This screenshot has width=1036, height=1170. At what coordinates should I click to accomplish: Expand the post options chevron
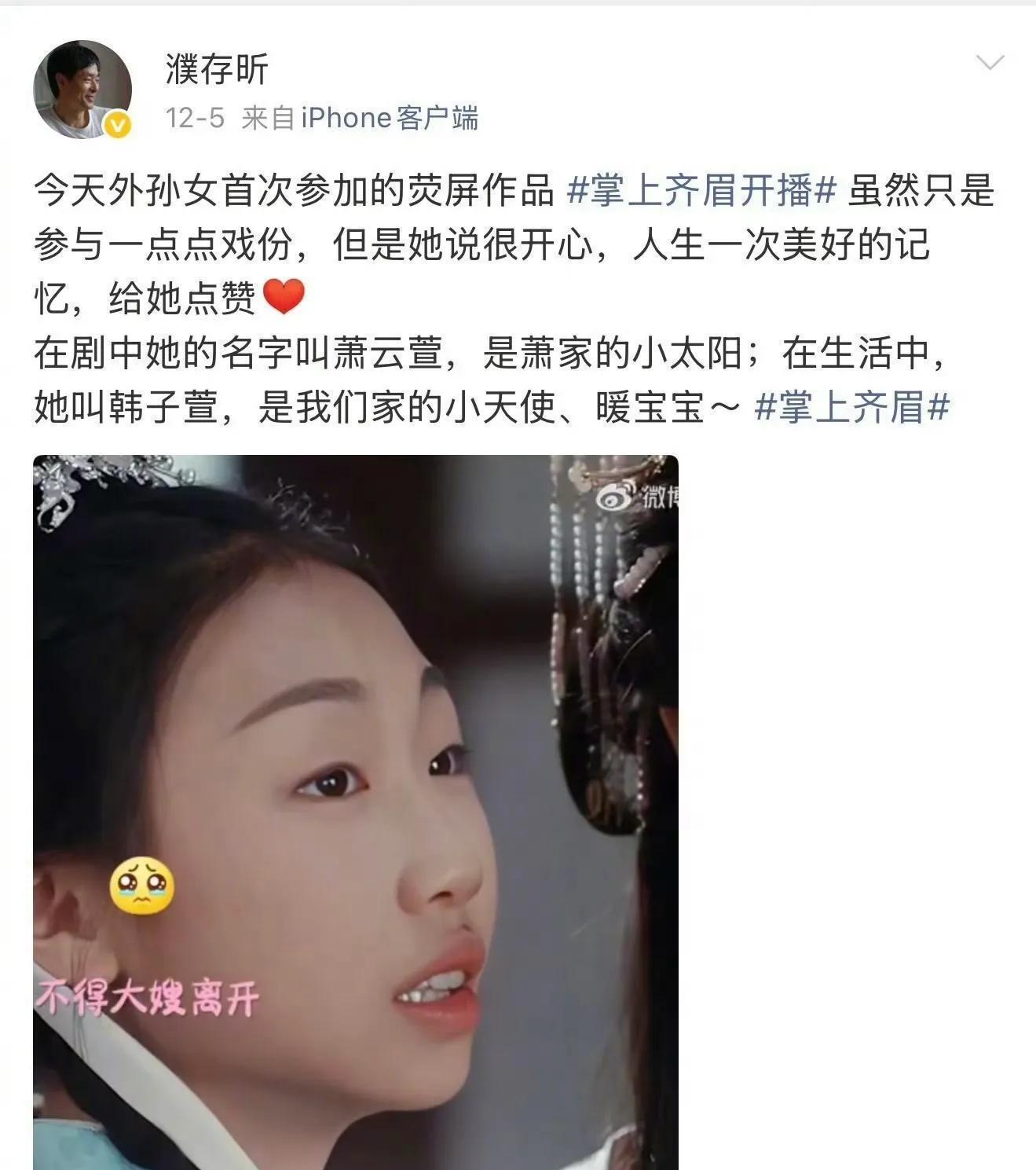pos(989,63)
